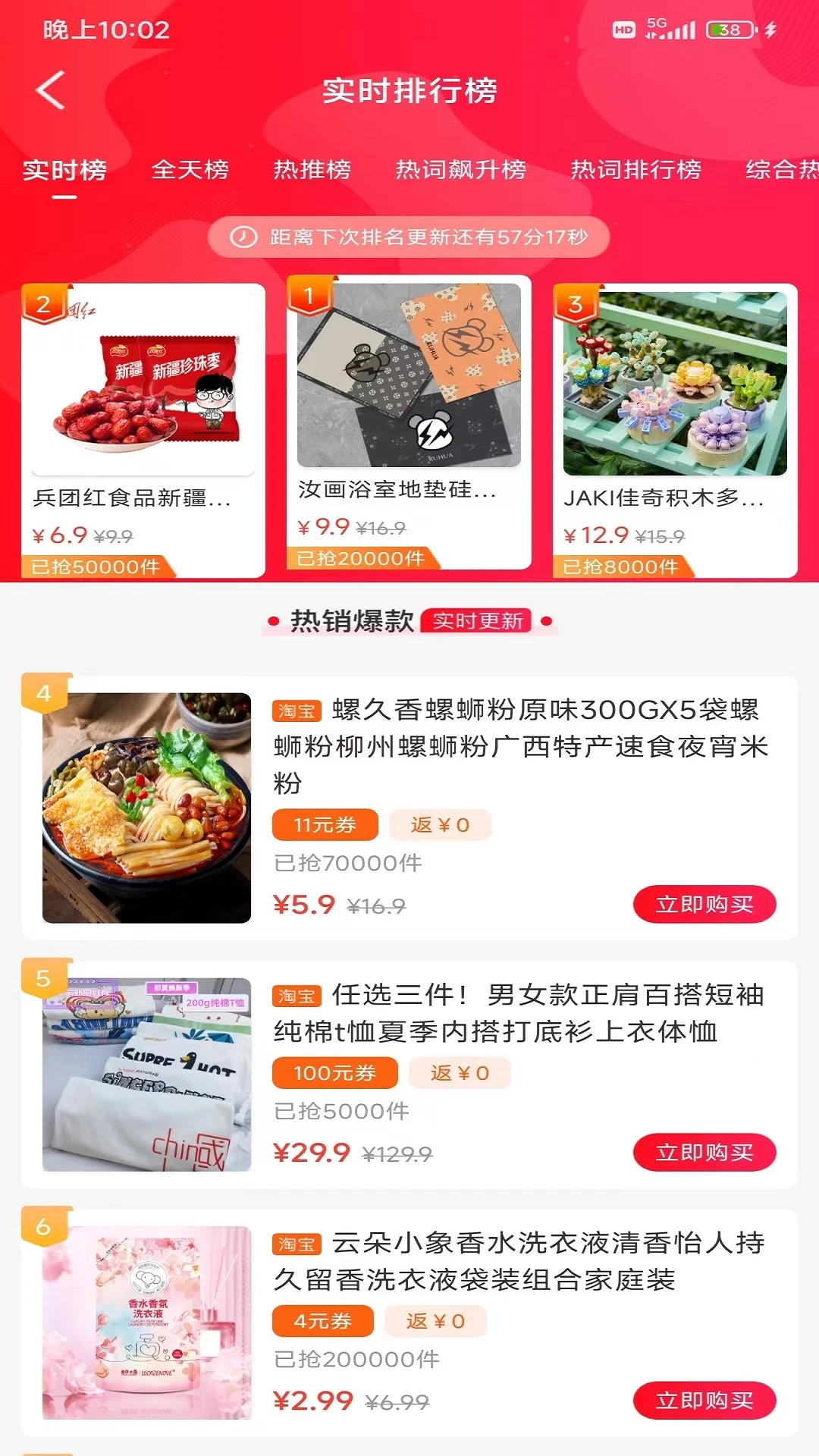Image resolution: width=819 pixels, height=1456 pixels.
Task: Tap 立即购买 for 云朵小象洗衣液
Action: click(x=704, y=1400)
